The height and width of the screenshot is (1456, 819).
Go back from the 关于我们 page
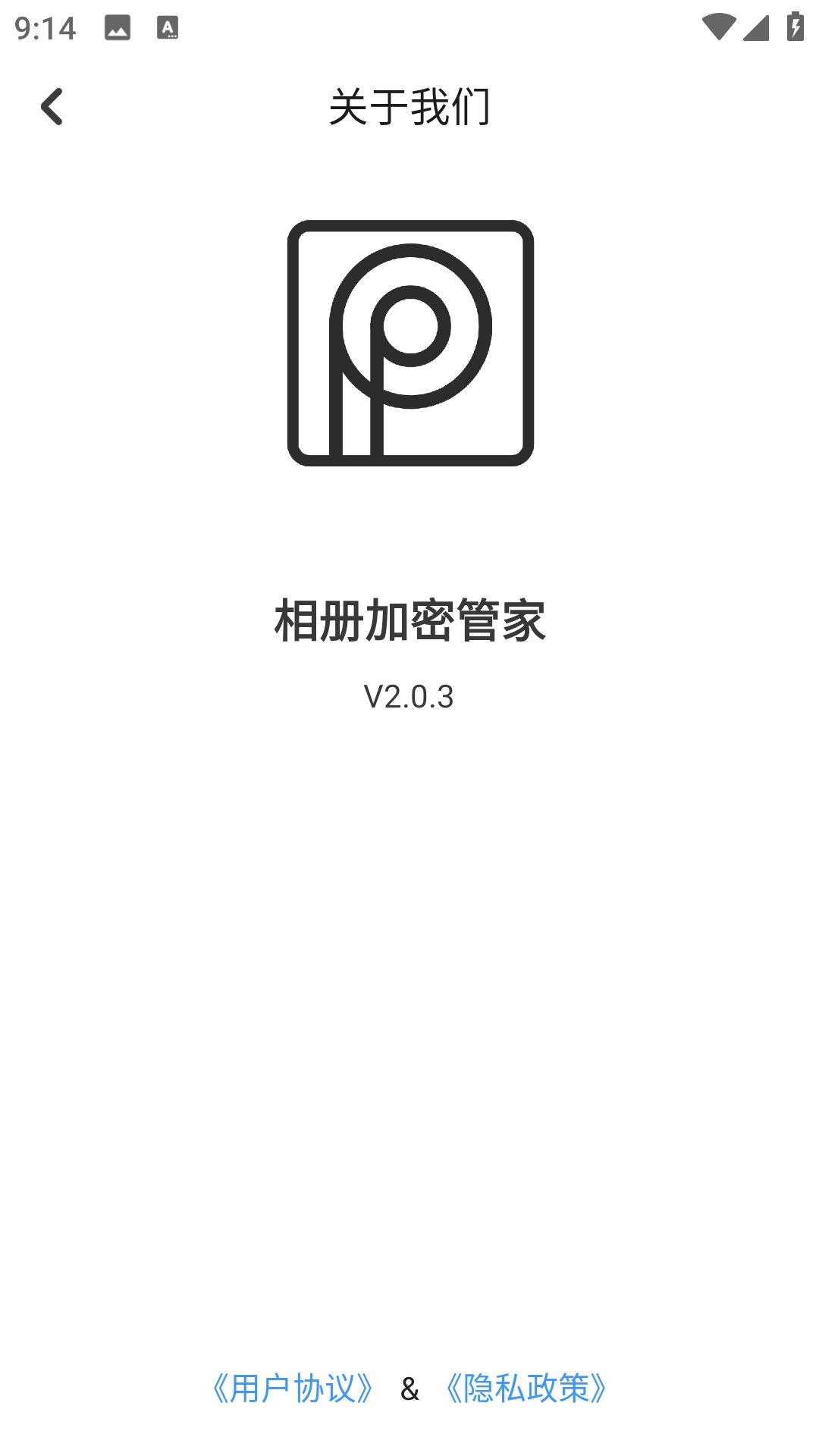click(x=52, y=106)
